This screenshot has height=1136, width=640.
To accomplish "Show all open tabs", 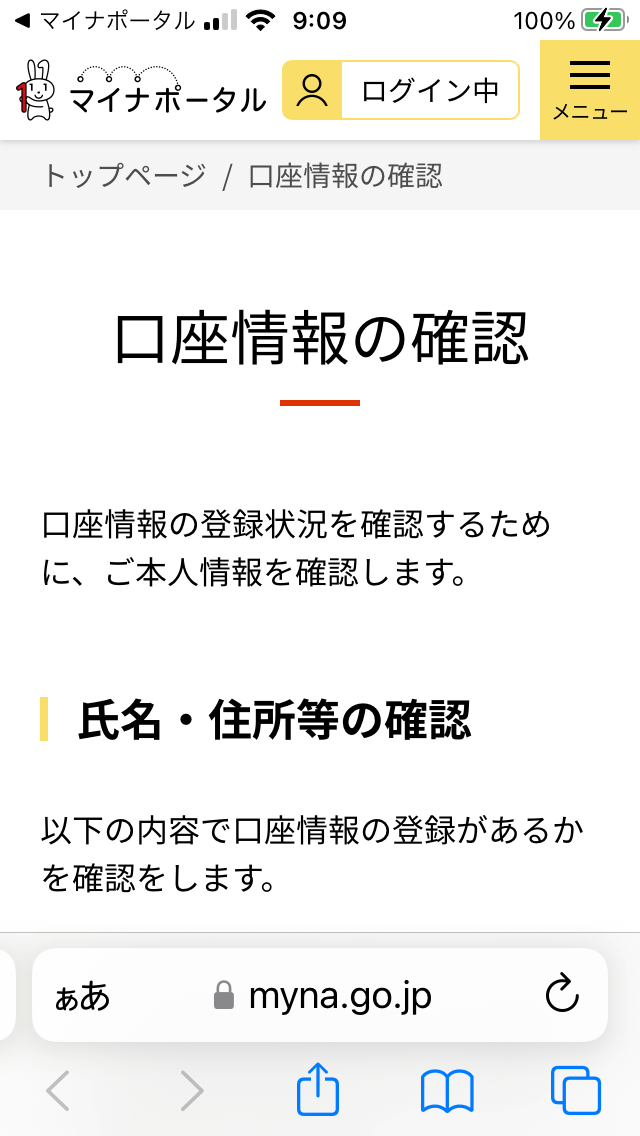I will 576,1090.
